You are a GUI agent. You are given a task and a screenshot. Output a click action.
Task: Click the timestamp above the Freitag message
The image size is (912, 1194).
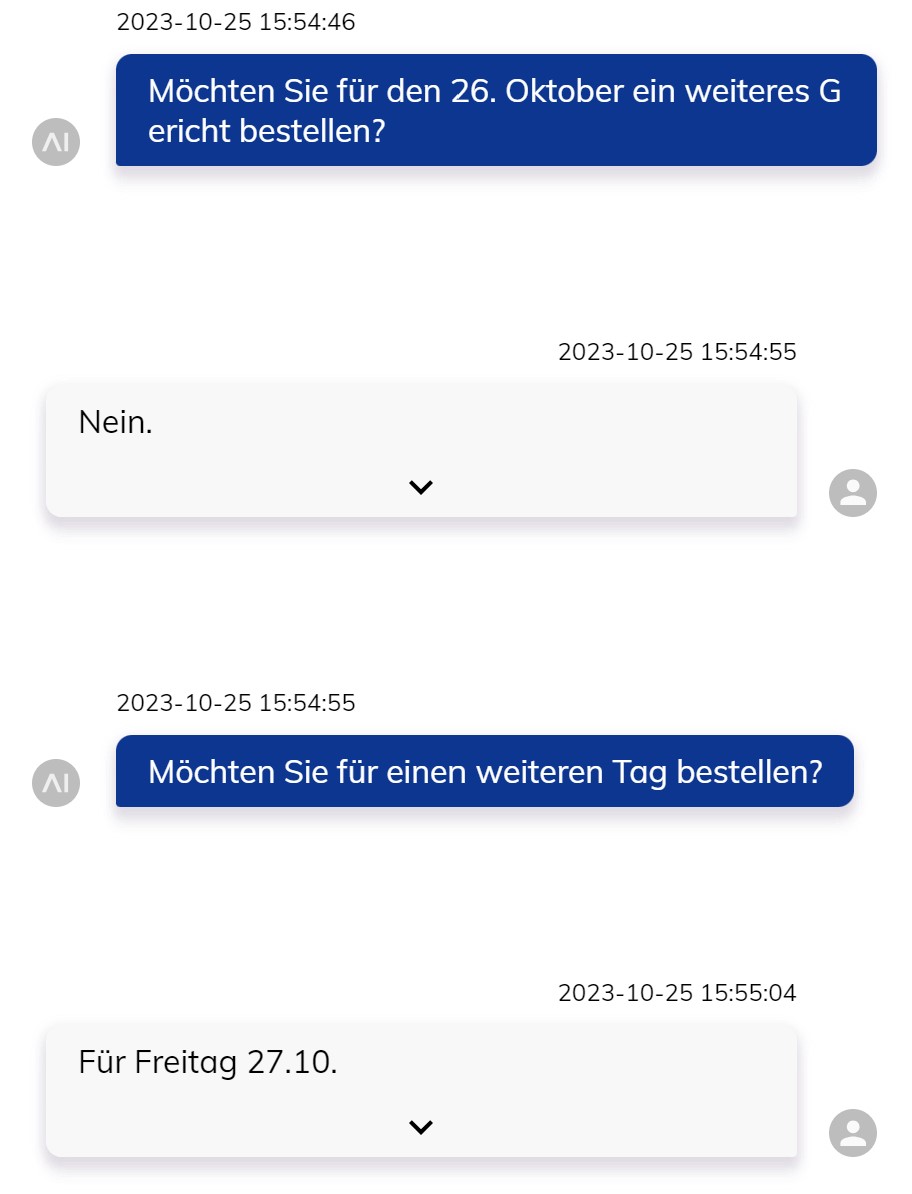click(x=677, y=993)
